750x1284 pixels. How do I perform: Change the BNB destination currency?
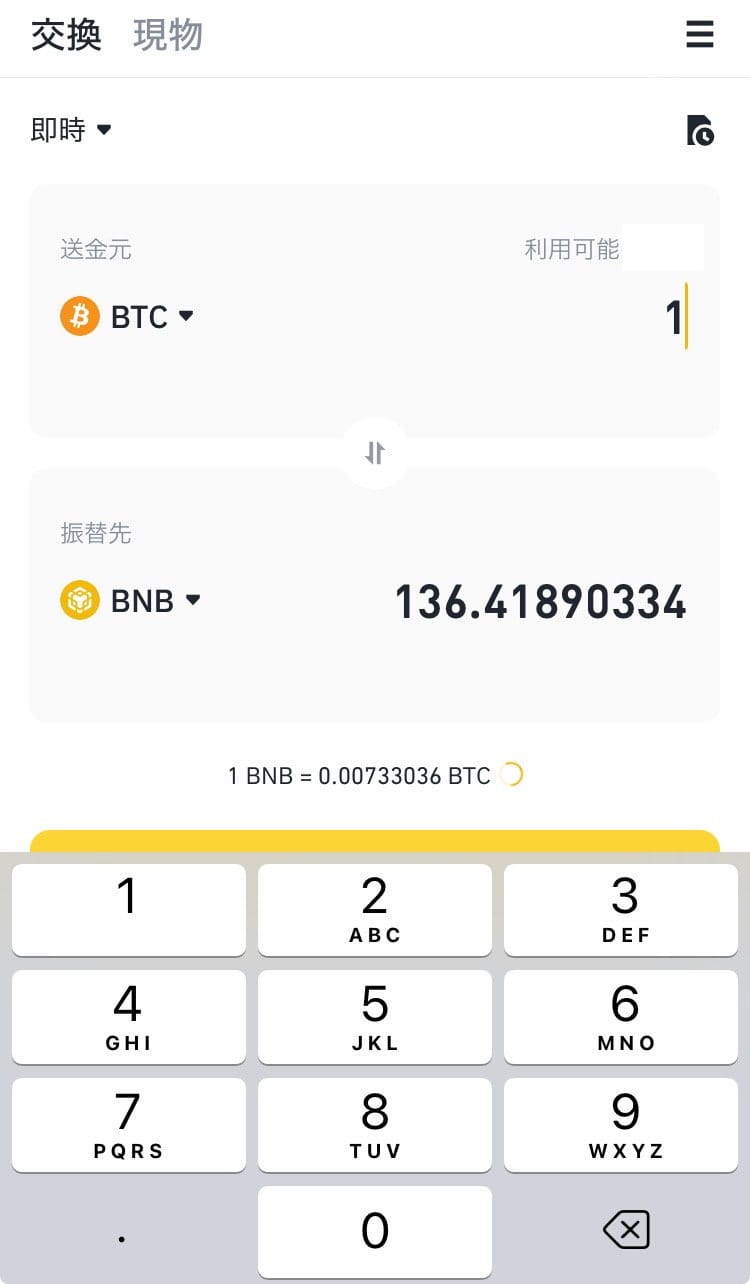pos(131,601)
